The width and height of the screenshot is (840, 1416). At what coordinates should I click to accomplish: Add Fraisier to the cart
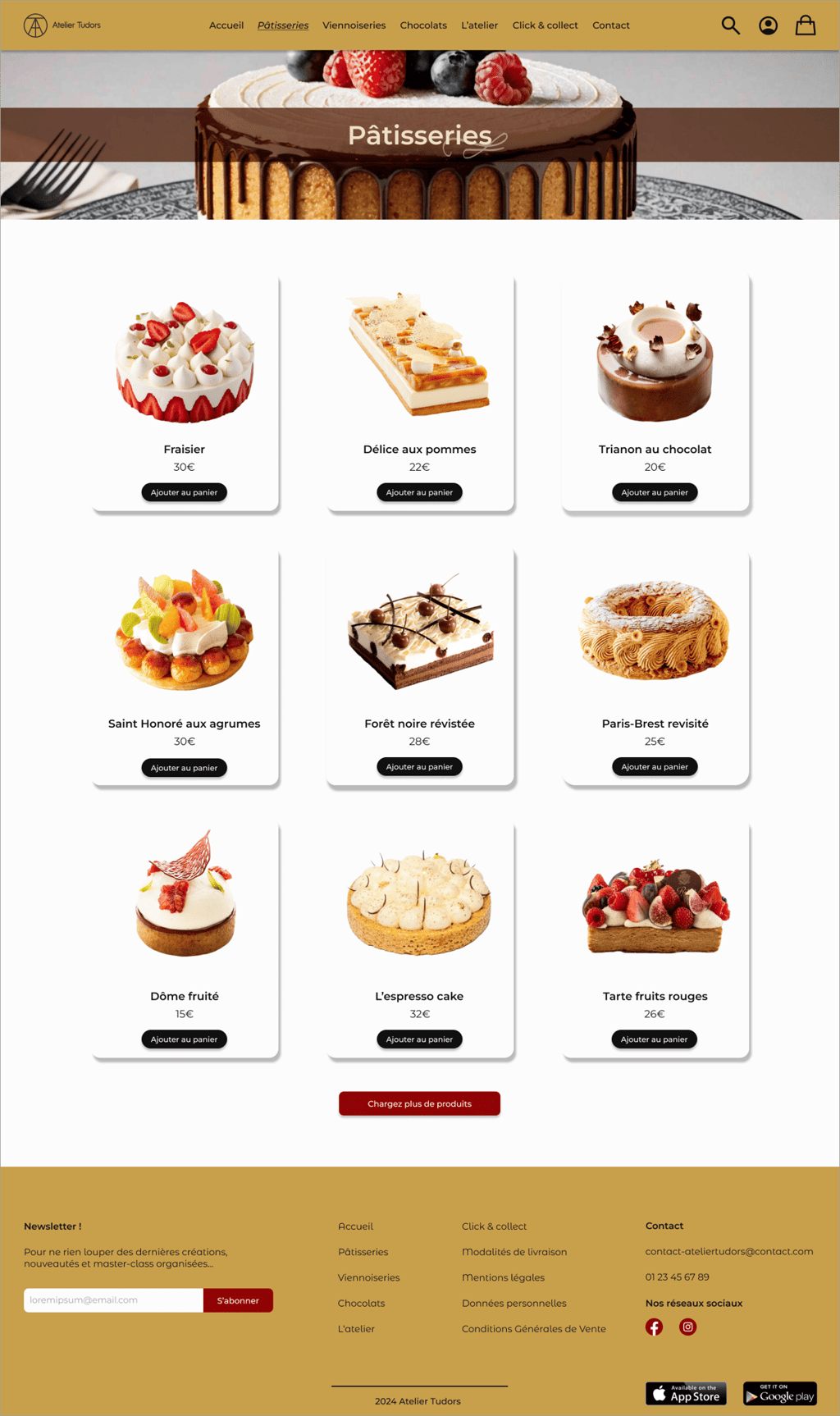[184, 492]
